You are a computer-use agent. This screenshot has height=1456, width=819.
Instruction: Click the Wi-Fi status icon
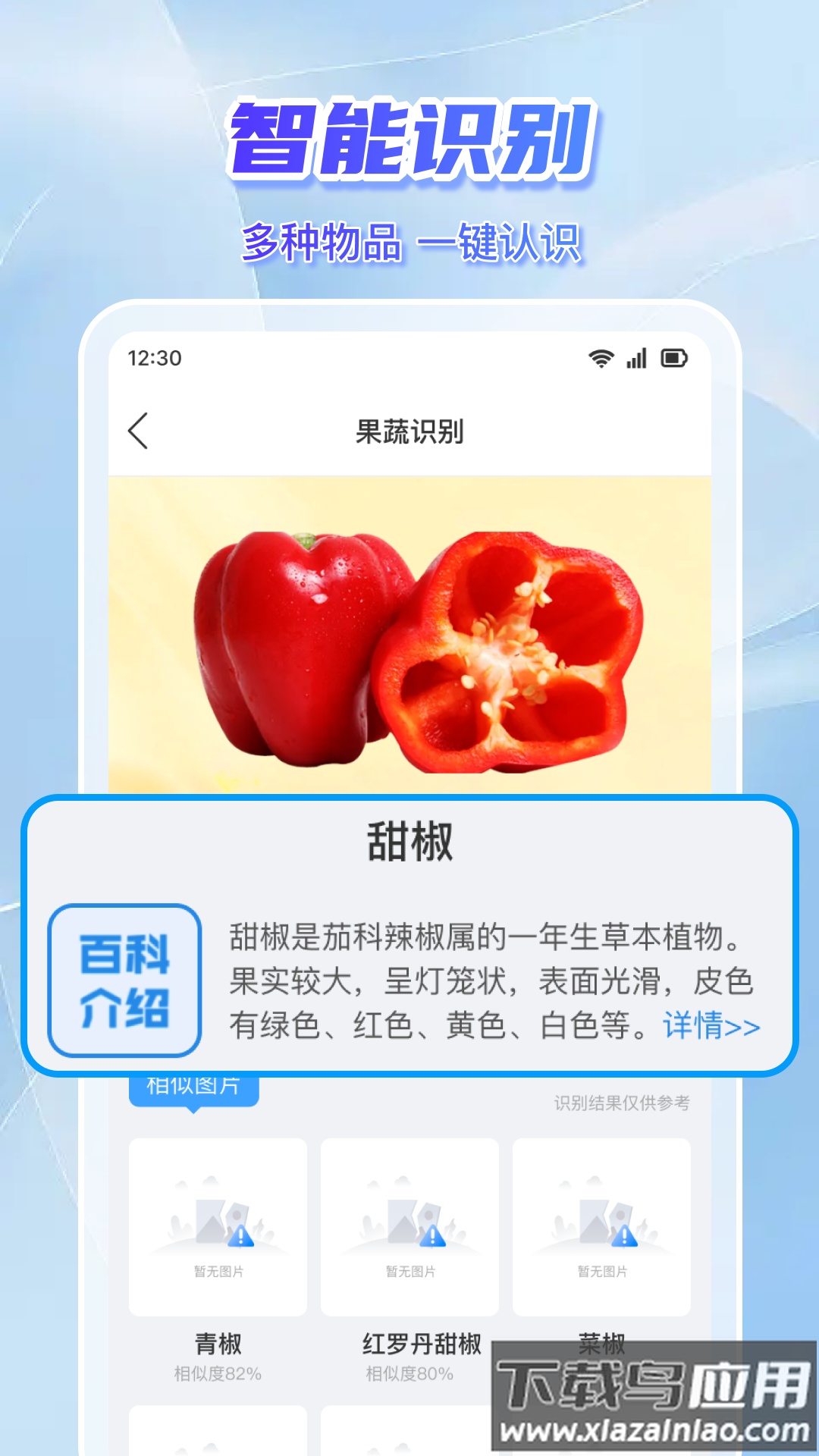pyautogui.click(x=601, y=359)
